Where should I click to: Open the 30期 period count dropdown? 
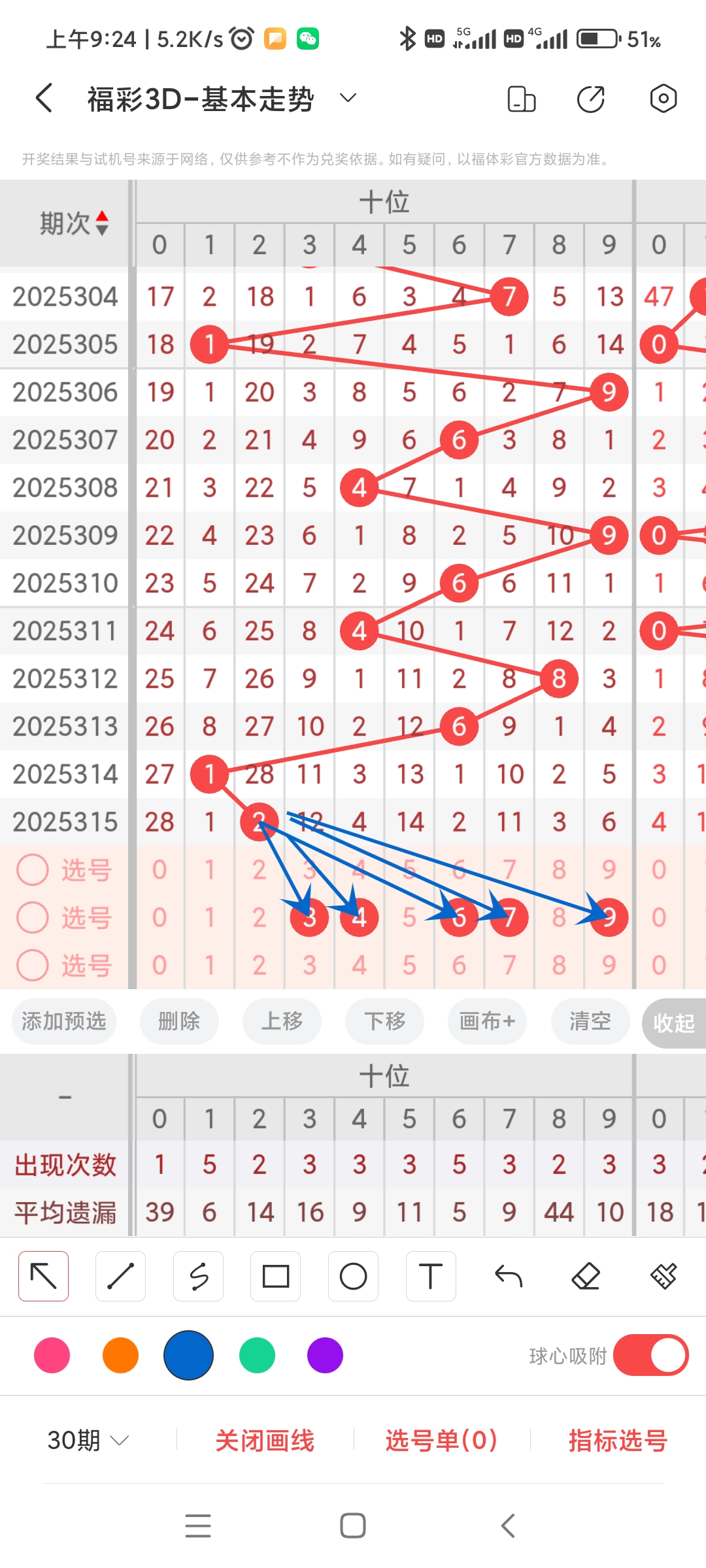(x=88, y=1440)
